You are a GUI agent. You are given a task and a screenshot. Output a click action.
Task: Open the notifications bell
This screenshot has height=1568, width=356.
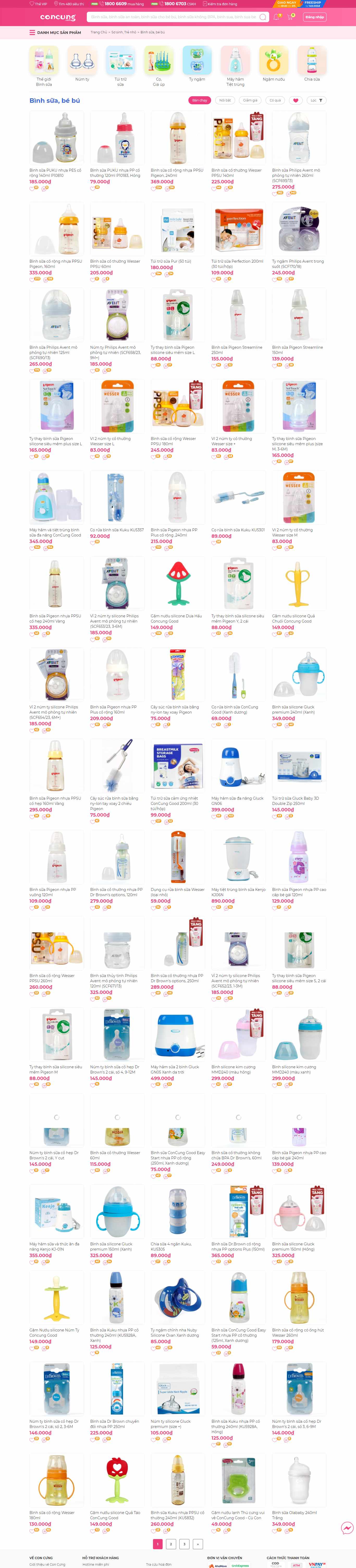(x=276, y=17)
